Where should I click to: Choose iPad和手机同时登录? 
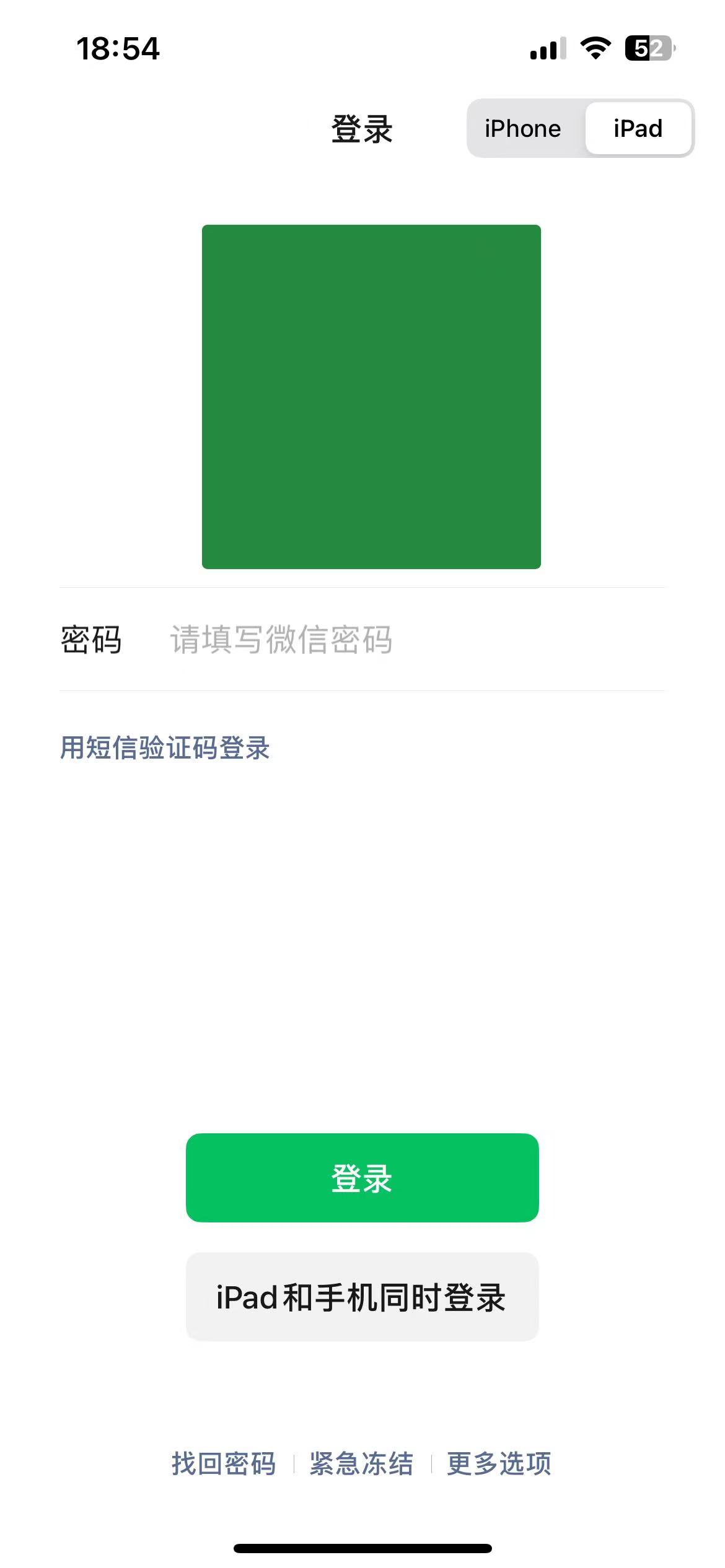(362, 1297)
